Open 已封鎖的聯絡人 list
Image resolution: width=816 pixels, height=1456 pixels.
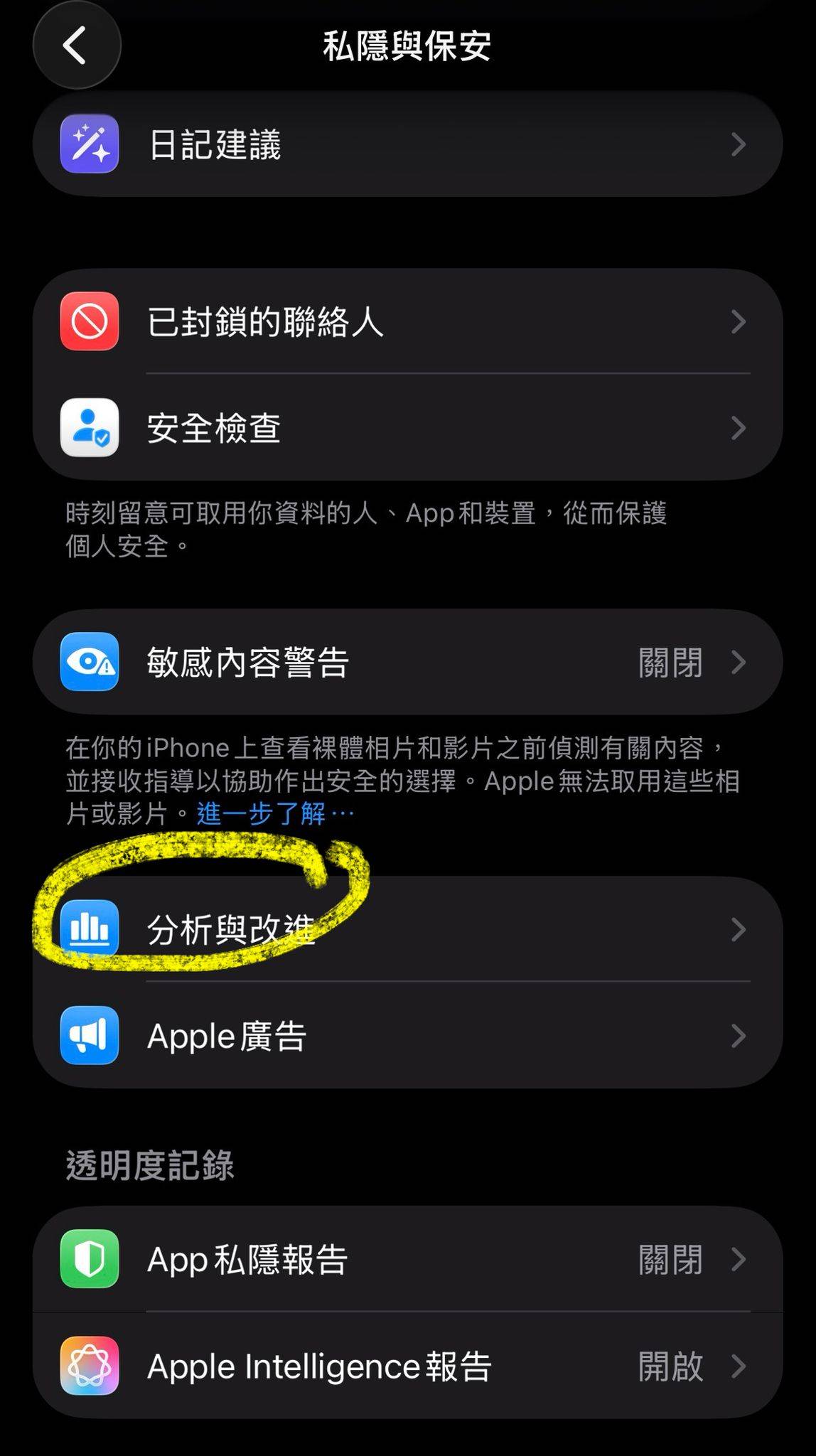point(407,321)
